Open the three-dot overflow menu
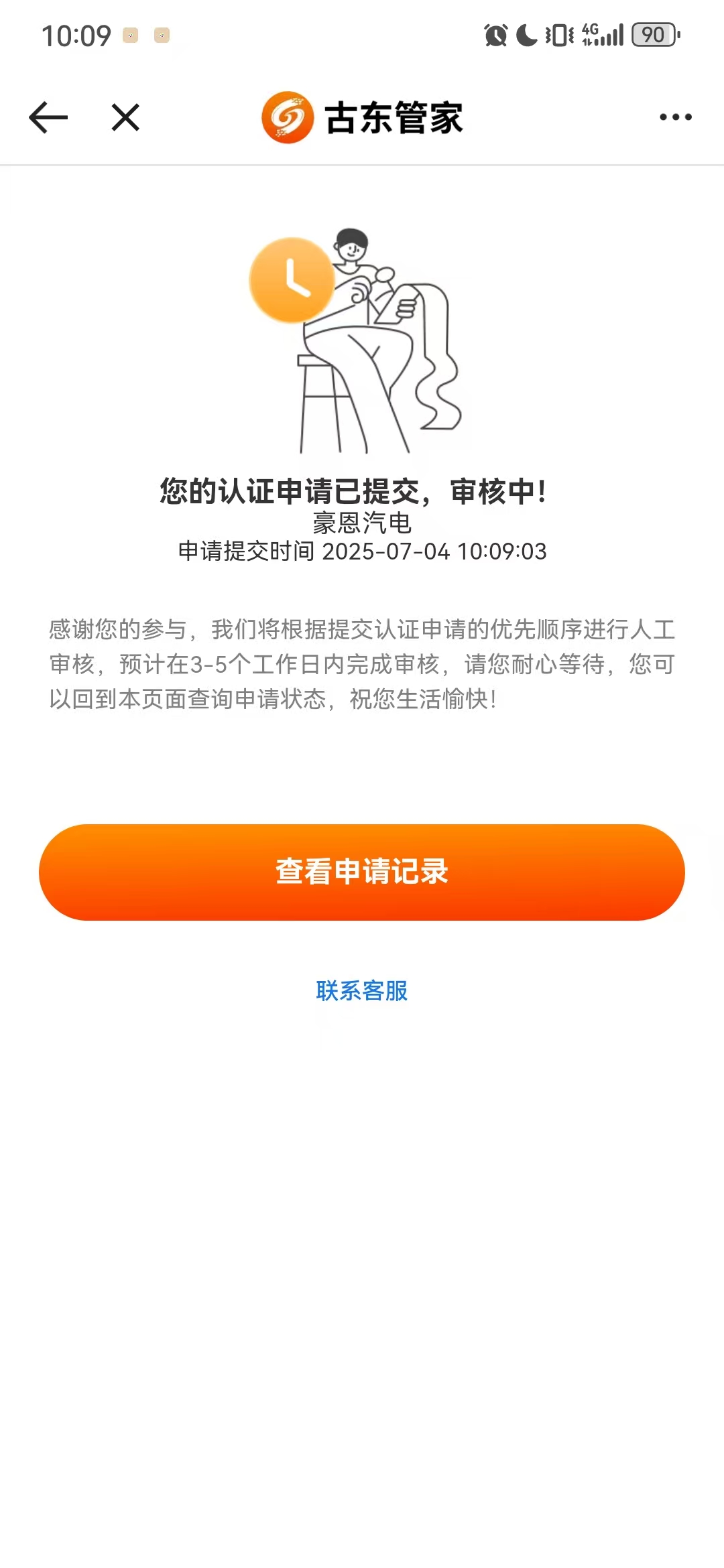This screenshot has height=1568, width=724. click(x=675, y=117)
